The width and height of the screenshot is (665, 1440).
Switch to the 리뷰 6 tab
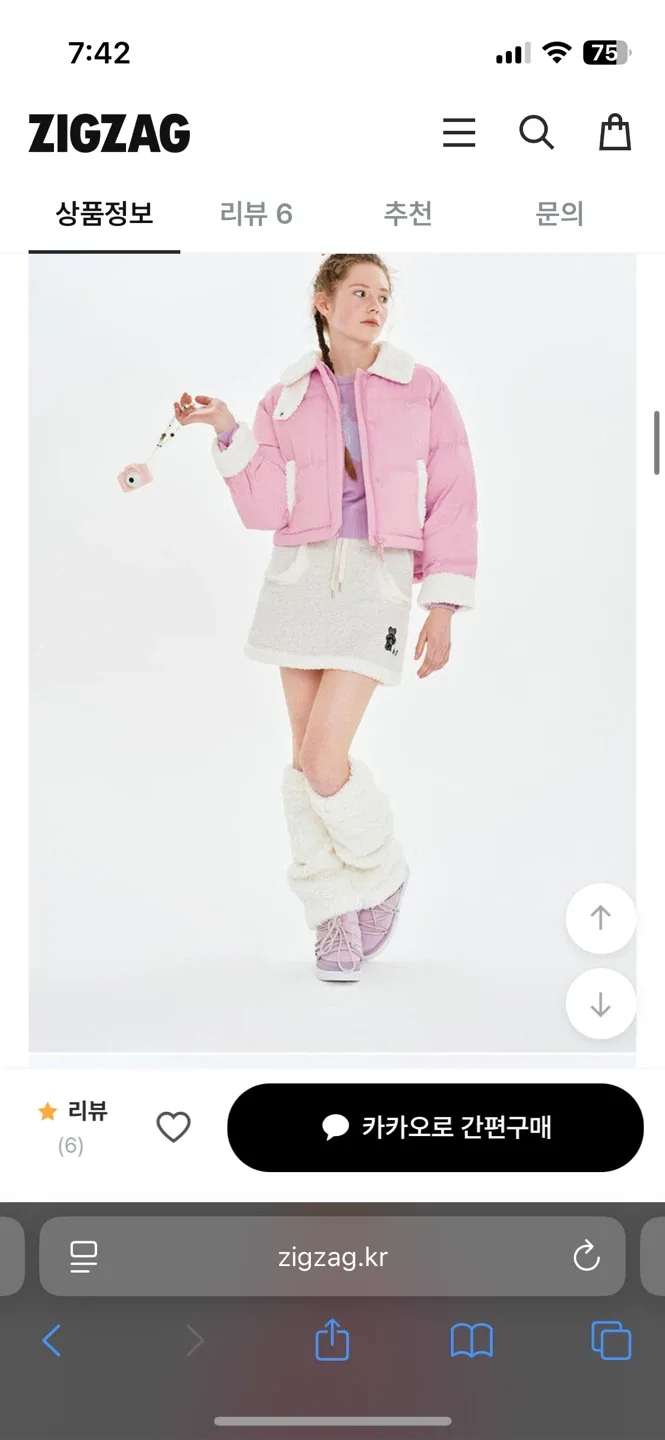click(256, 213)
